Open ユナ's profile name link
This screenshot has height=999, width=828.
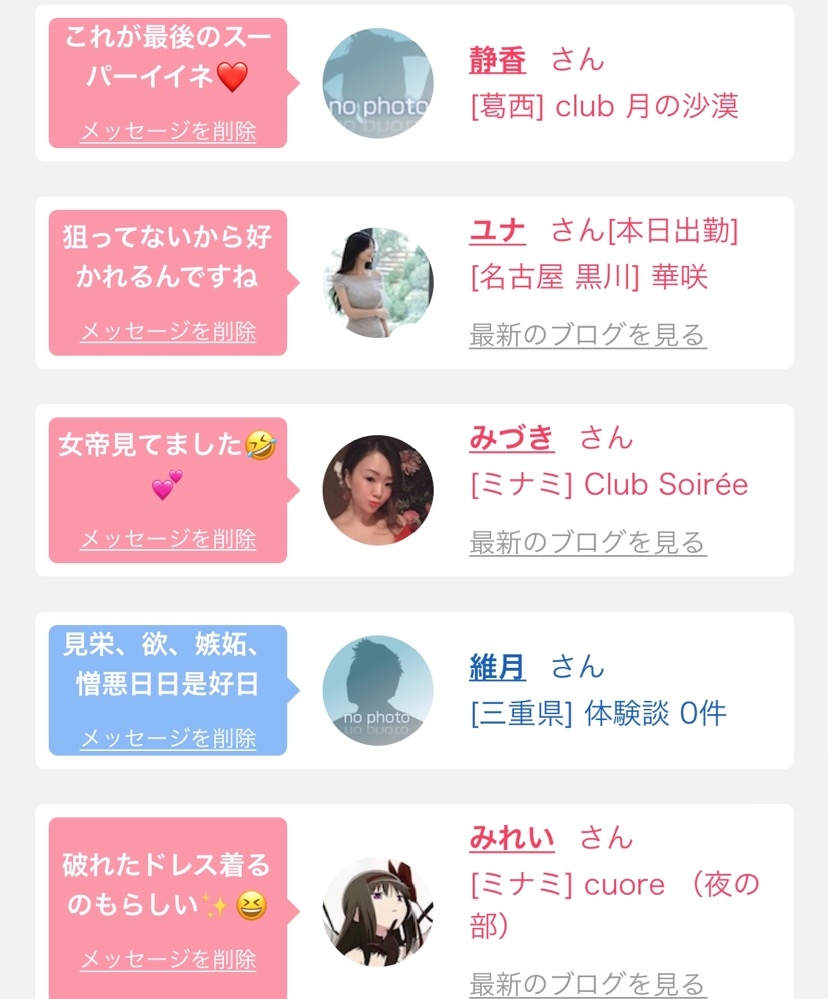[x=497, y=231]
